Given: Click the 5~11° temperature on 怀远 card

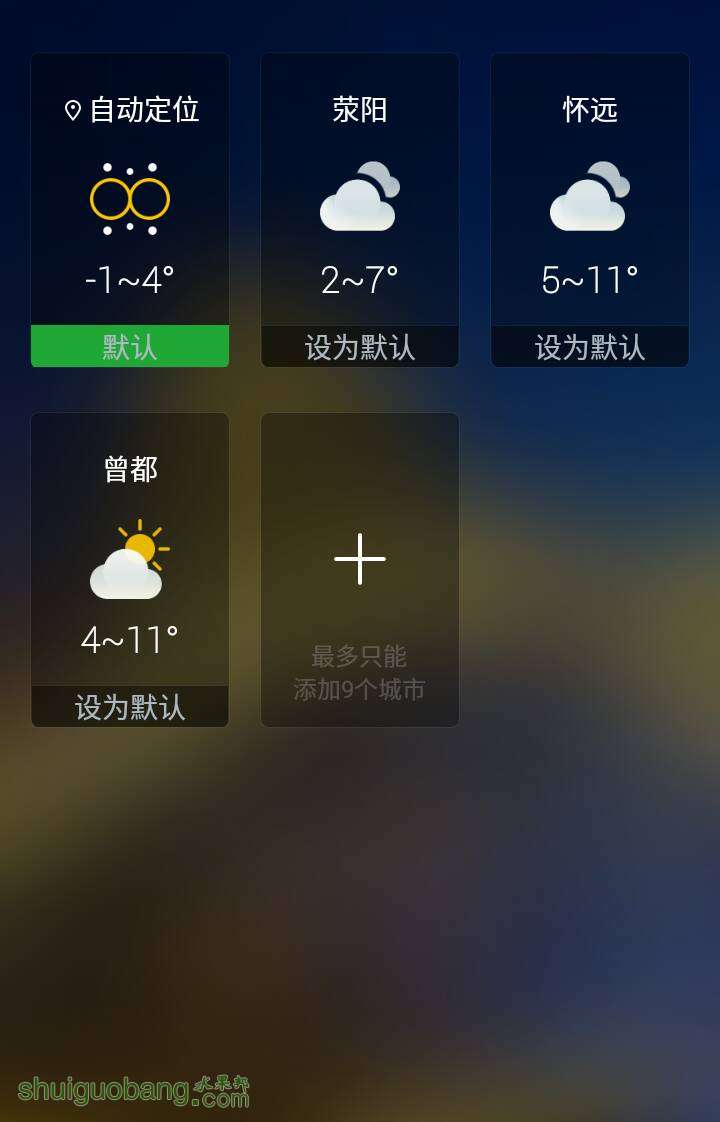Looking at the screenshot, I should 589,282.
